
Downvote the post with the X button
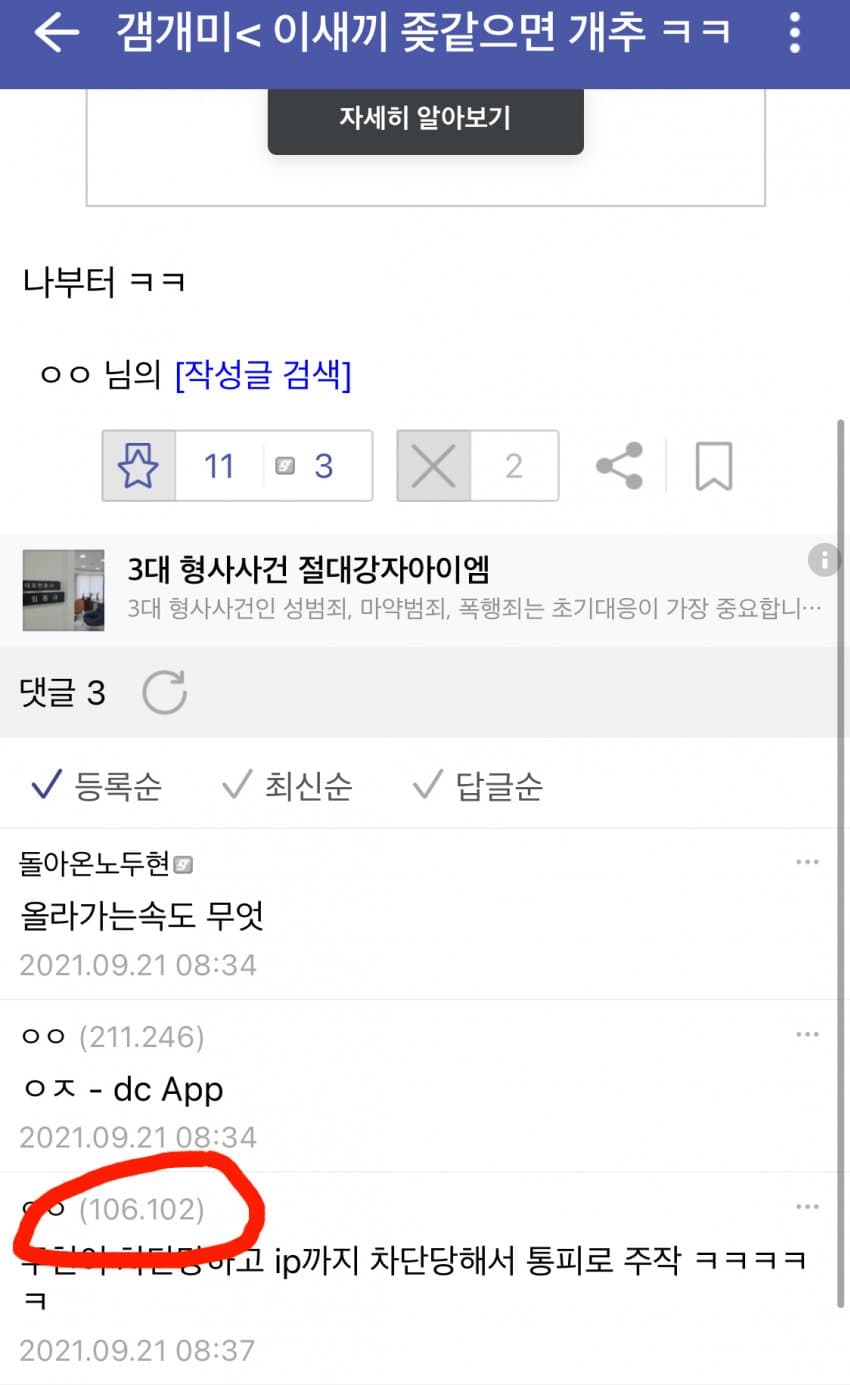pos(434,466)
